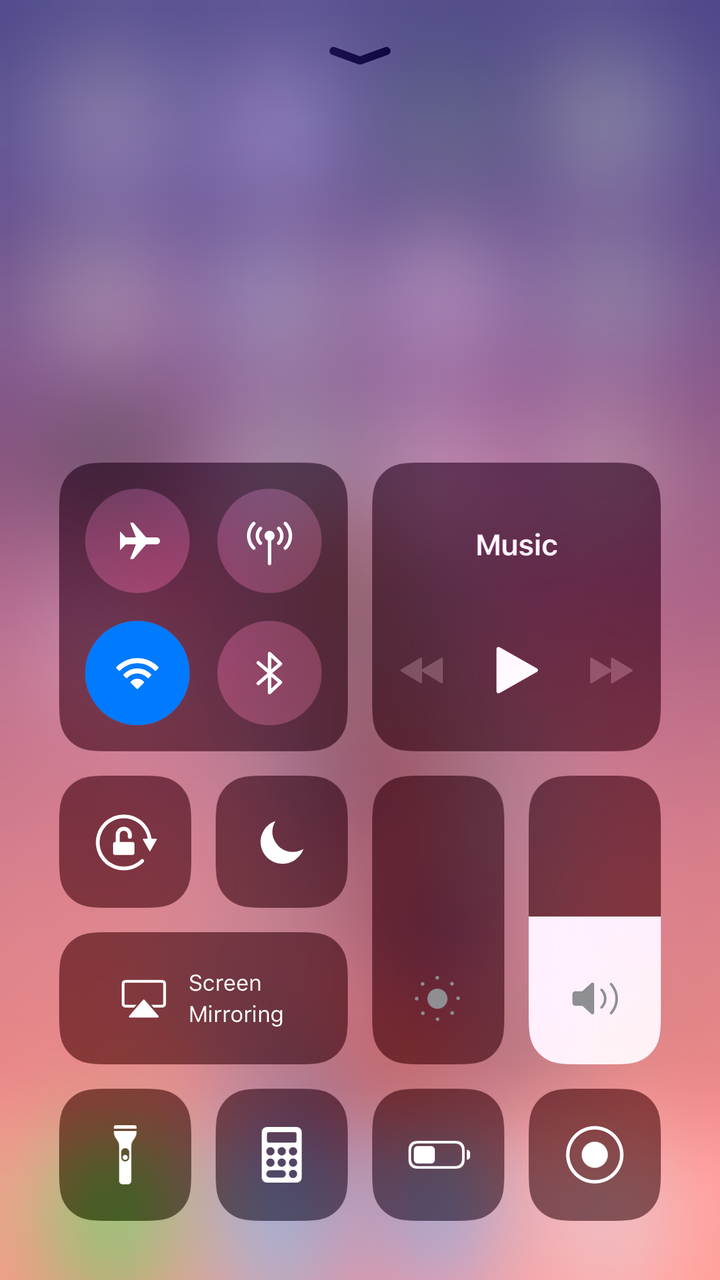720x1280 pixels.
Task: Skip to next track
Action: tap(610, 671)
